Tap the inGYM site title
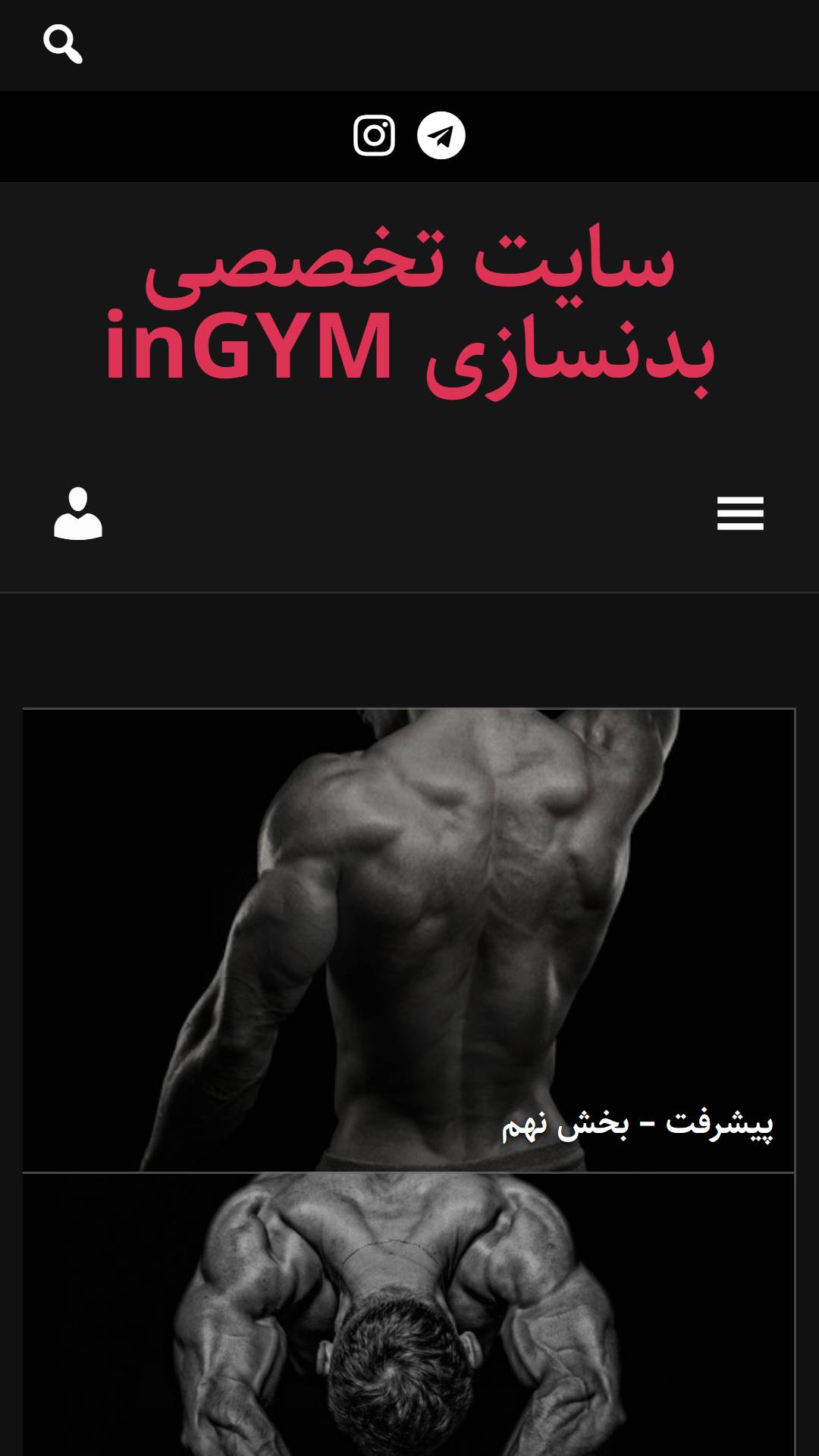Viewport: 819px width, 1456px height. coord(409,312)
